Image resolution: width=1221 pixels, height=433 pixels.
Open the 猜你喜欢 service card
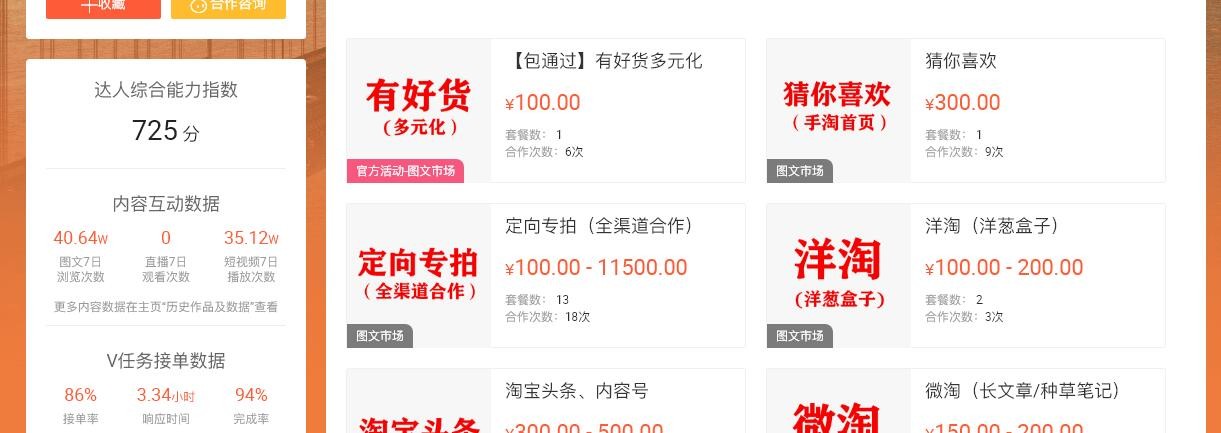click(965, 110)
